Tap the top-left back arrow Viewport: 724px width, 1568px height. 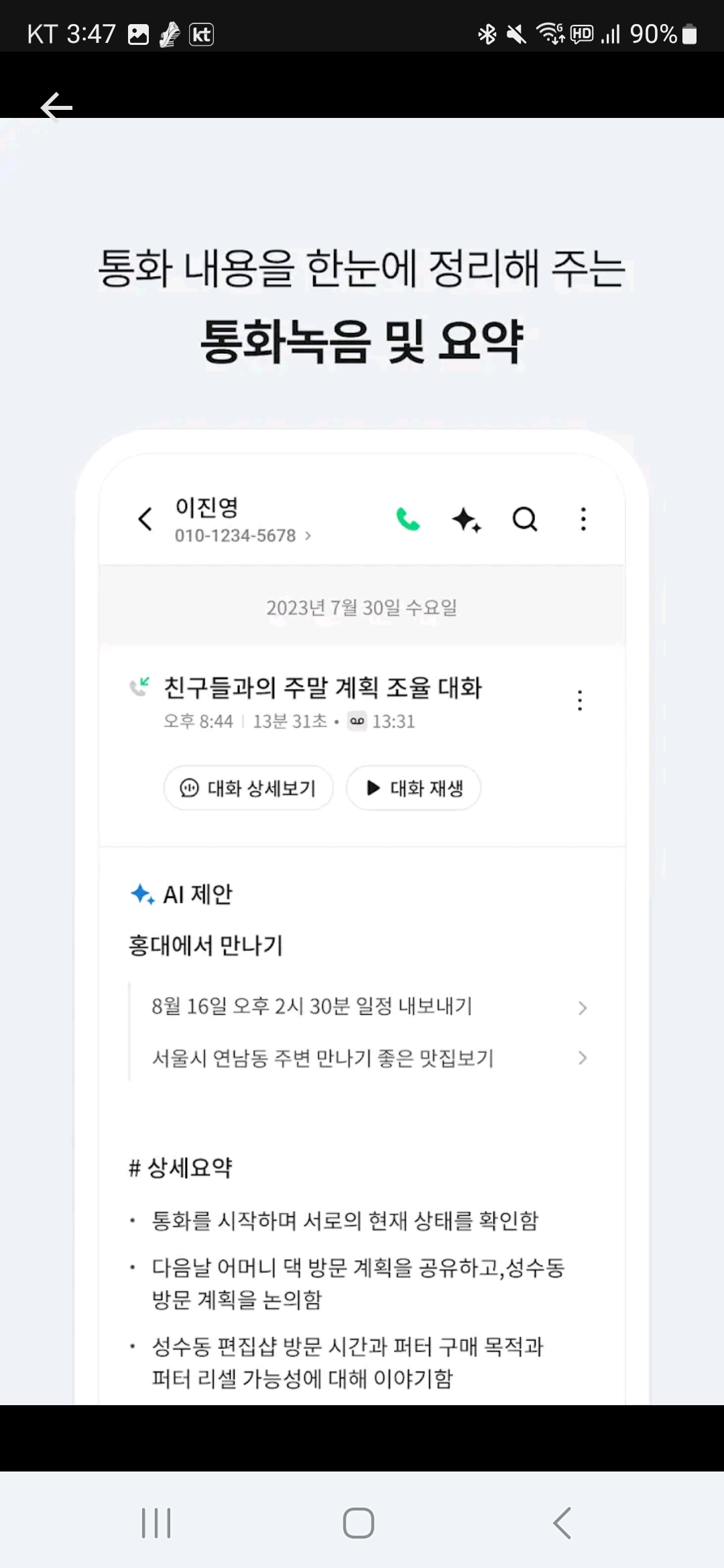pos(56,107)
